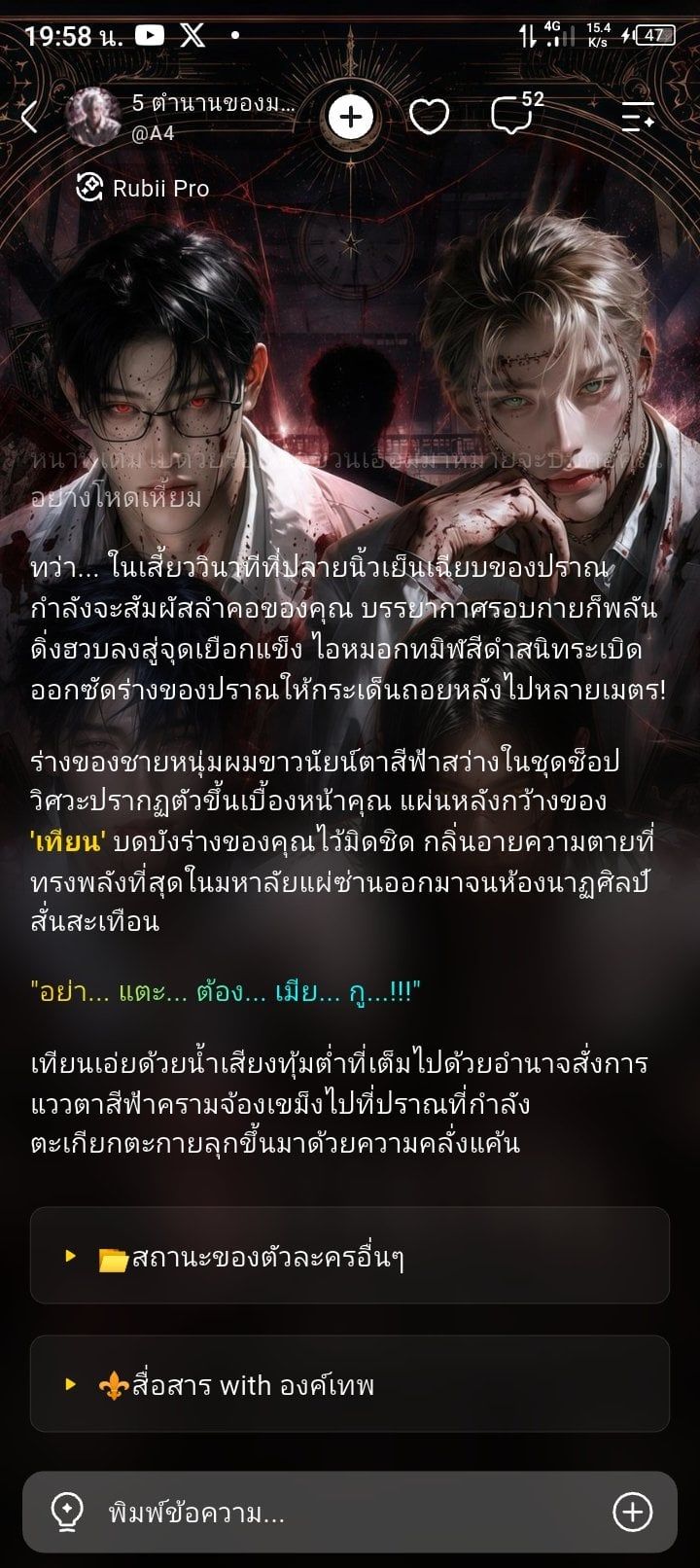Open the menu icon with sparkle
Image resolution: width=700 pixels, height=1568 pixels.
coord(639,117)
